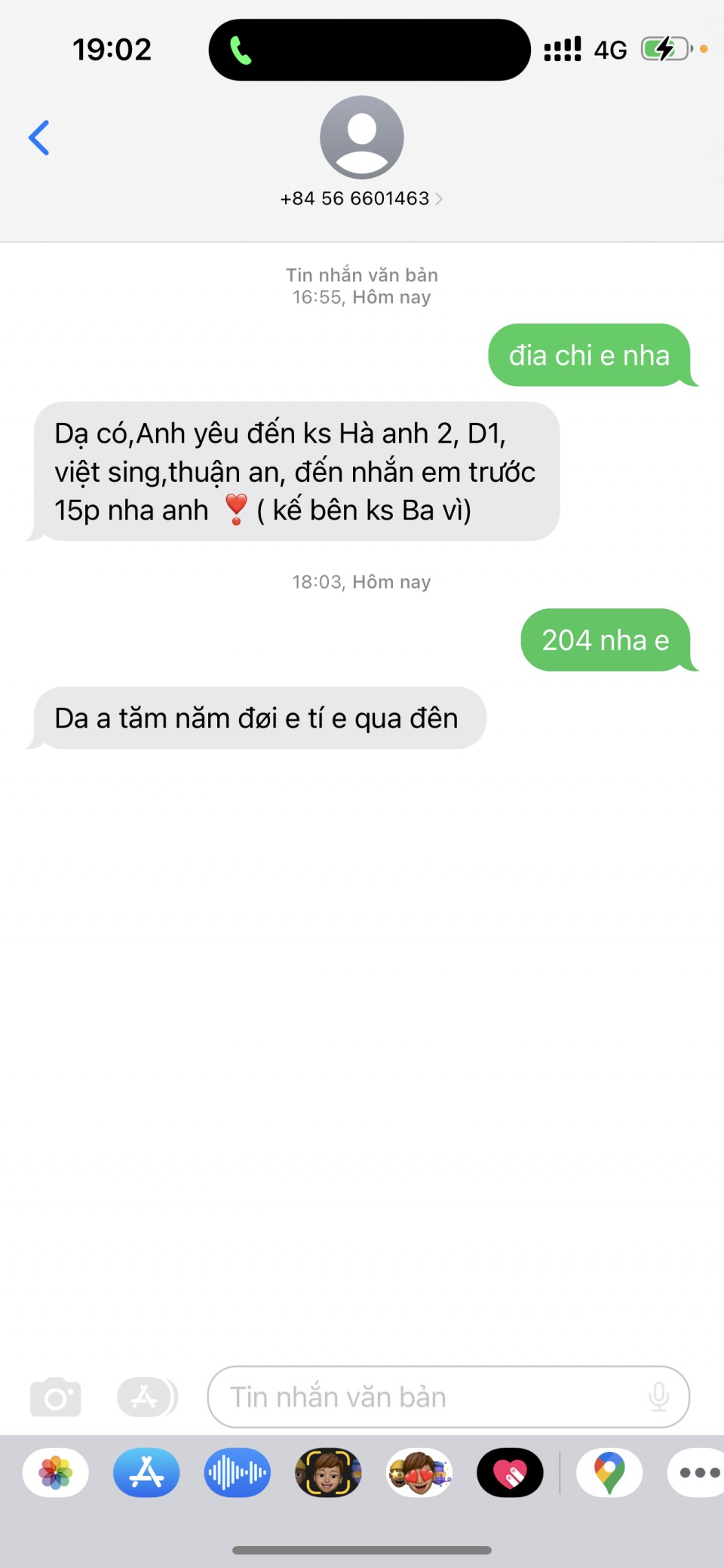The width and height of the screenshot is (724, 1568).
Task: Record an audio message with waveform icon
Action: coord(237,1472)
